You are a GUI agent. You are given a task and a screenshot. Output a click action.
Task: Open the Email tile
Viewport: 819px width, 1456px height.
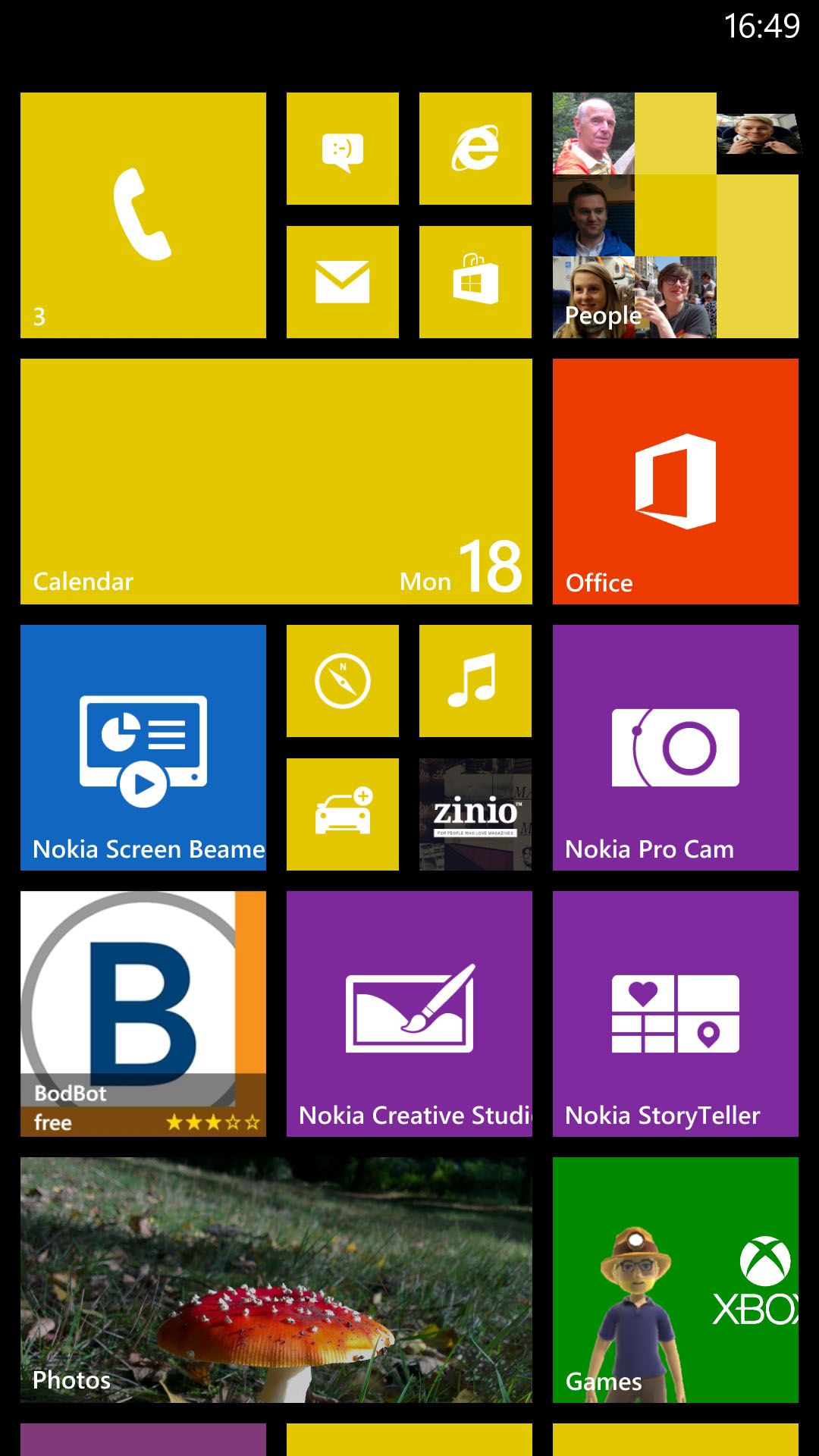tap(342, 281)
